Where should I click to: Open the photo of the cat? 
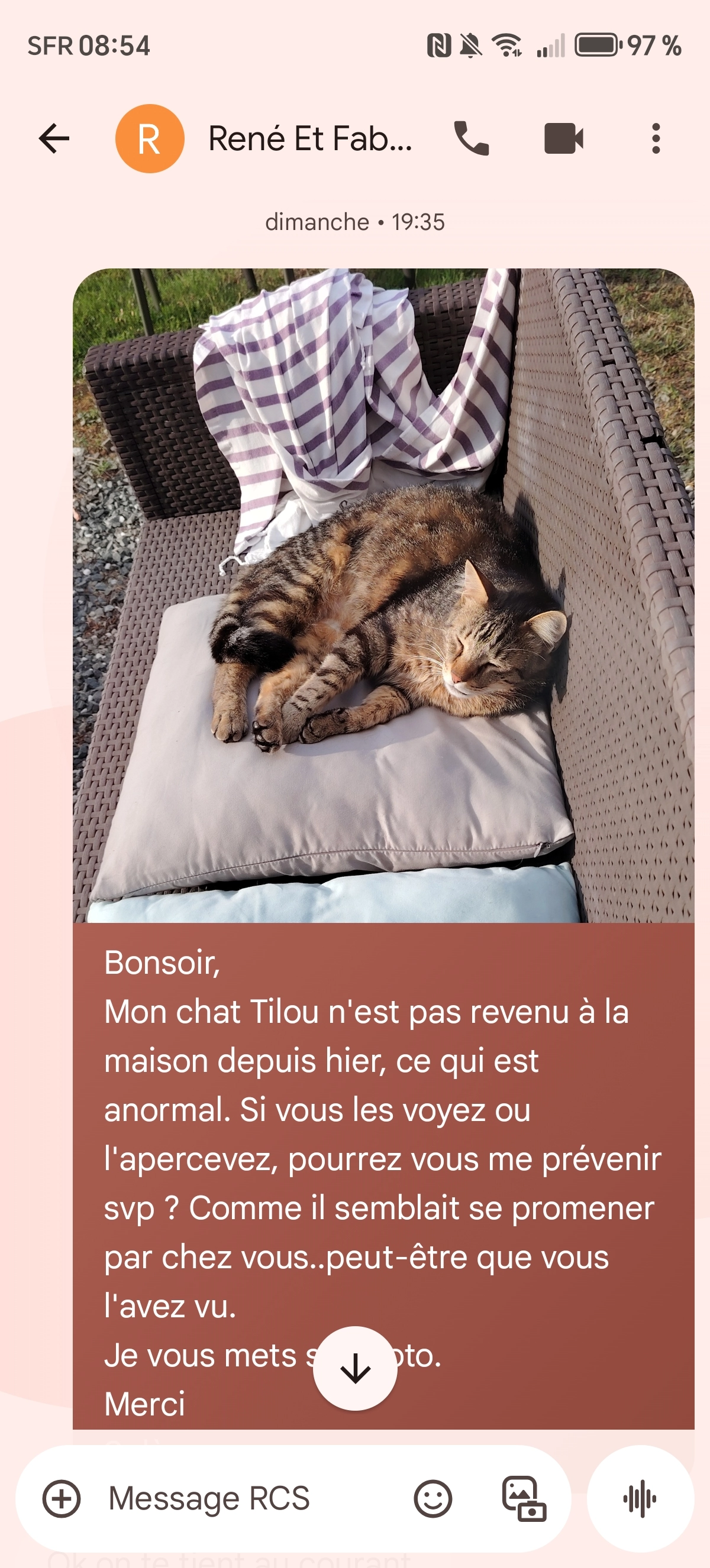(x=383, y=595)
